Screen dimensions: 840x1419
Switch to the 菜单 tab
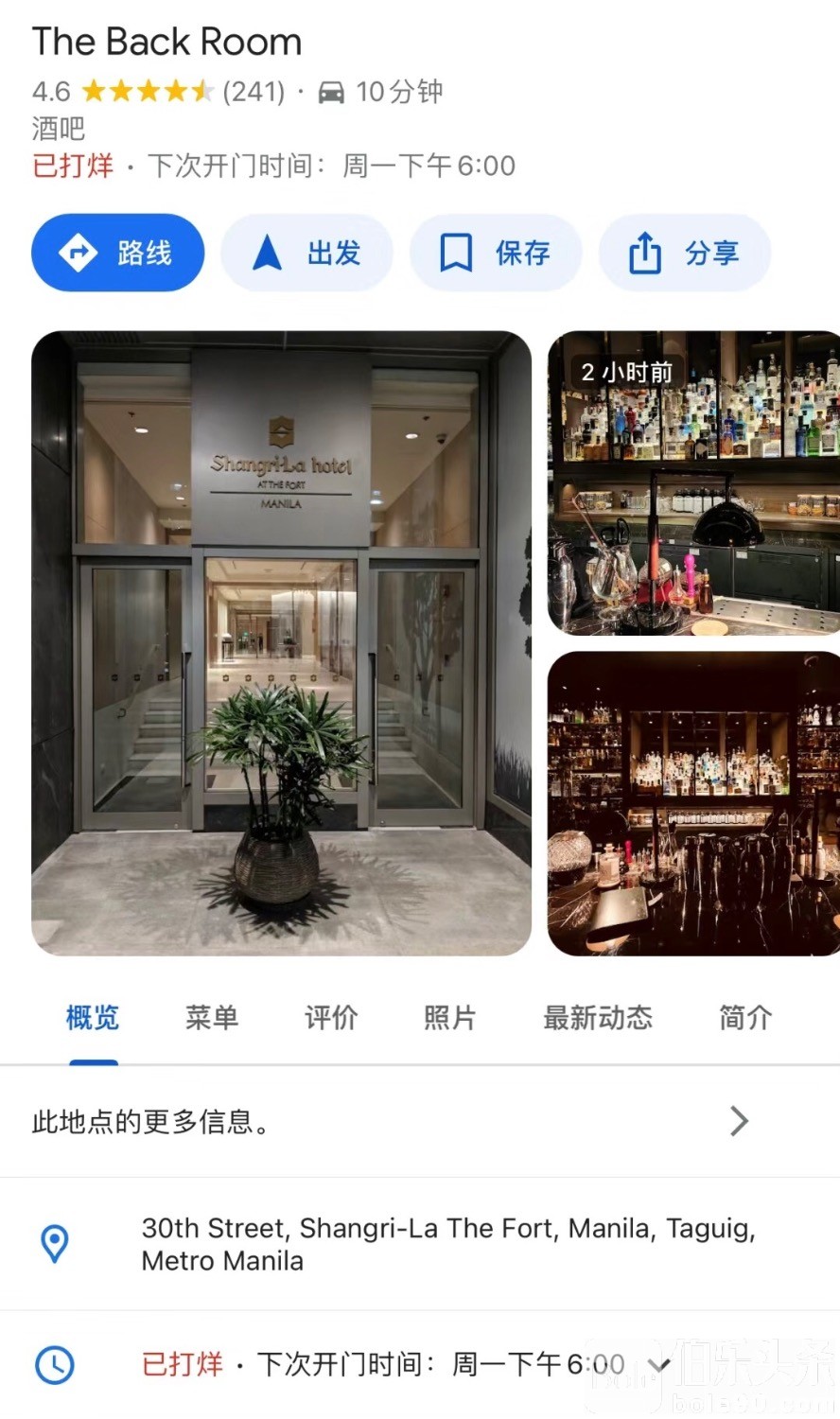[212, 1018]
